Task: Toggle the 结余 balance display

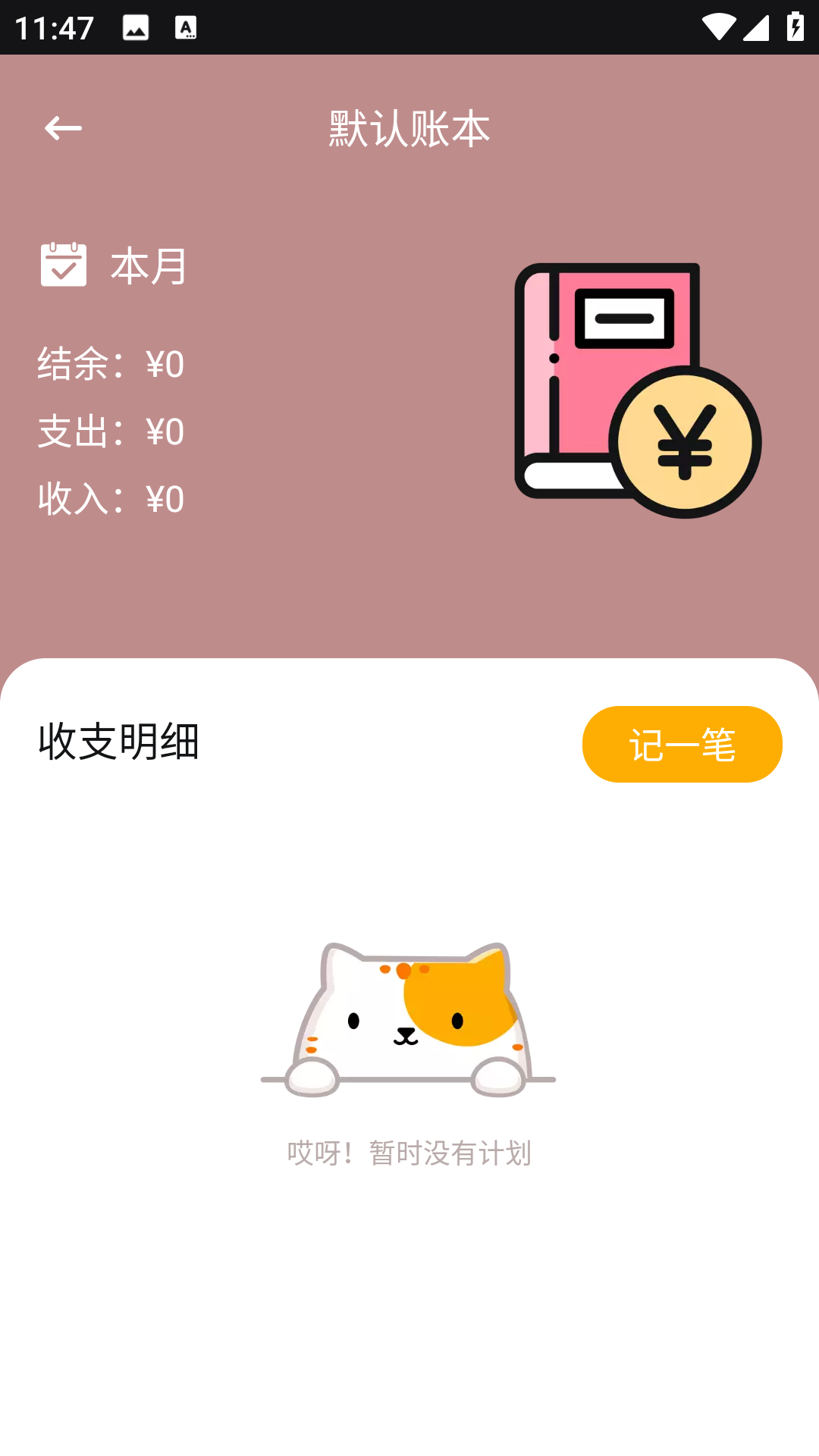Action: pyautogui.click(x=110, y=363)
